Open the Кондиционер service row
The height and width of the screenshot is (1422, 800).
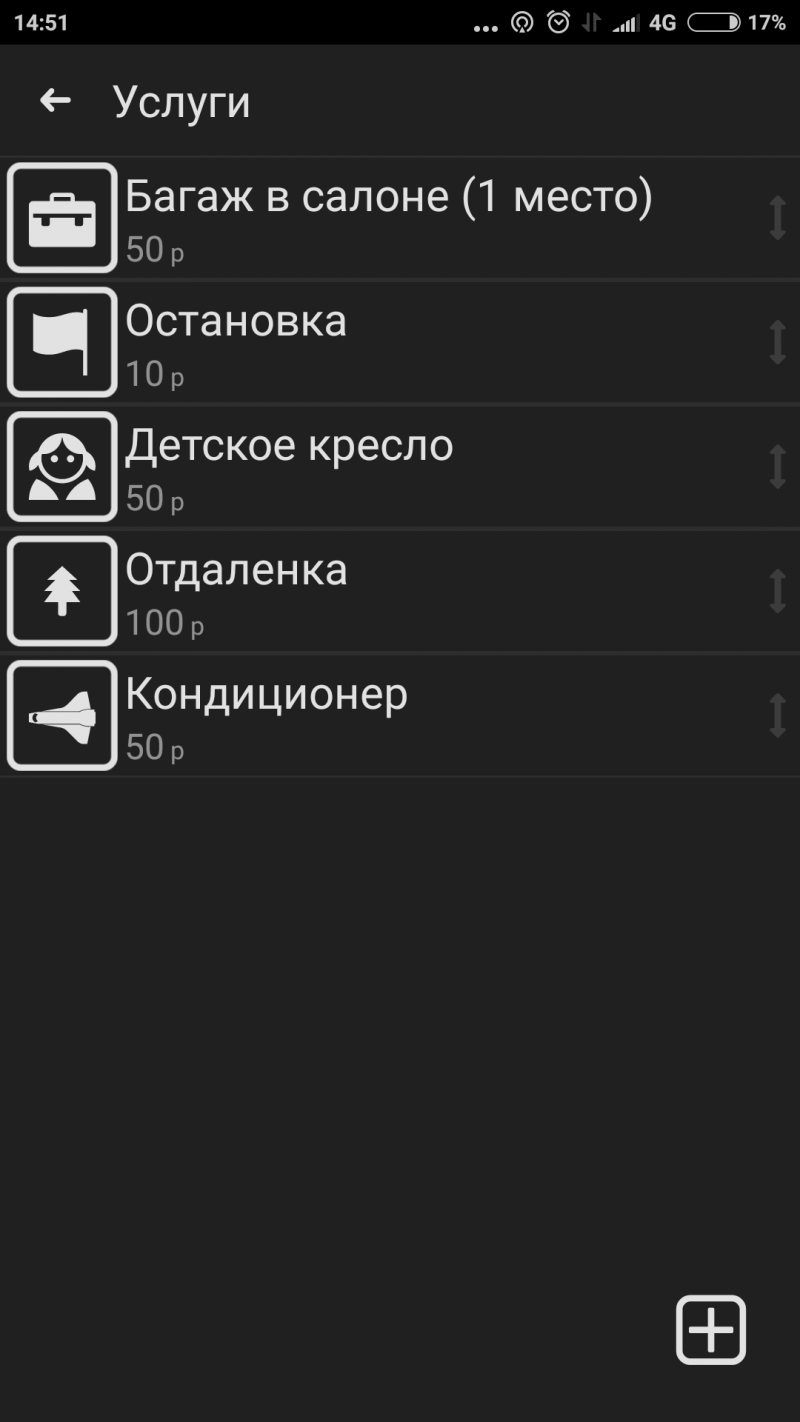(x=400, y=715)
